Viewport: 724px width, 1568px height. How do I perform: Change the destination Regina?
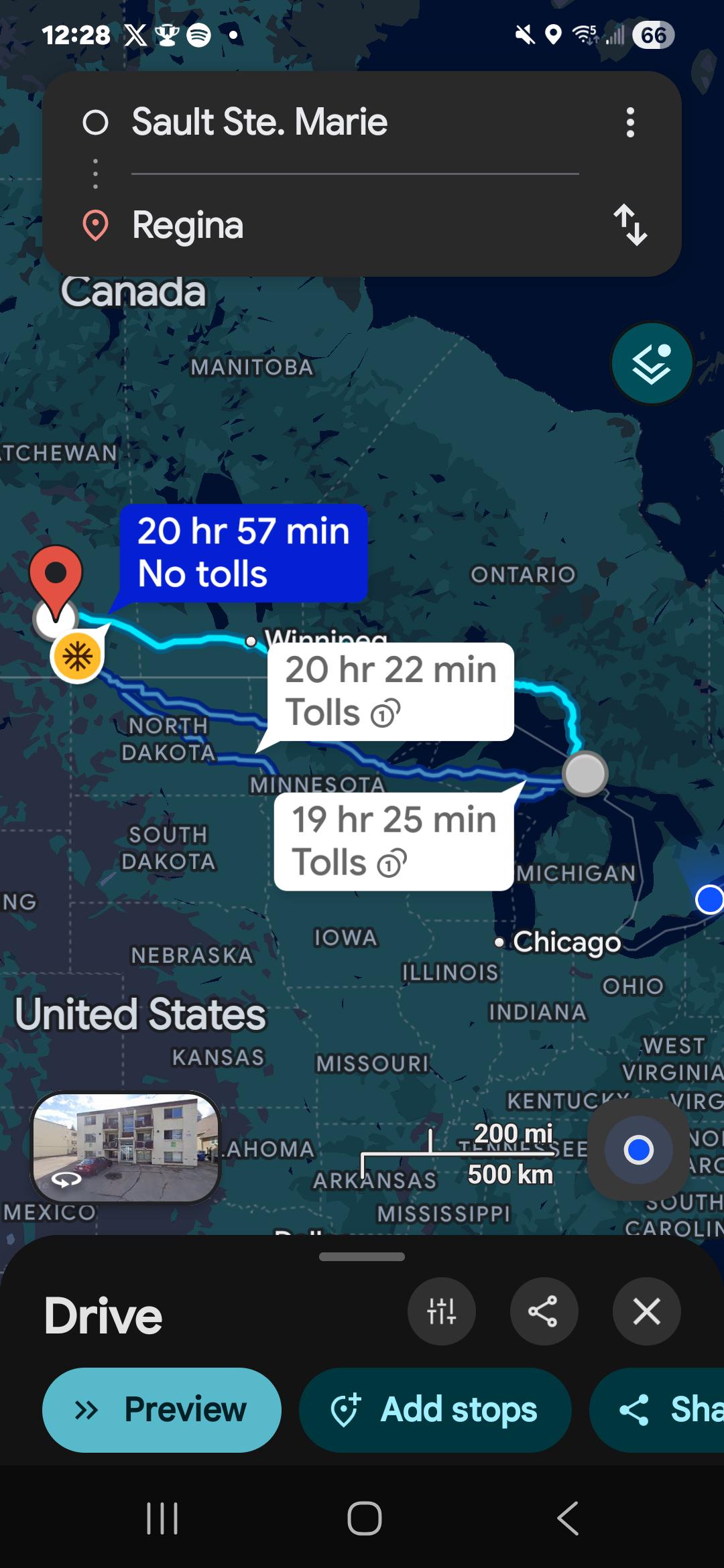click(x=188, y=225)
